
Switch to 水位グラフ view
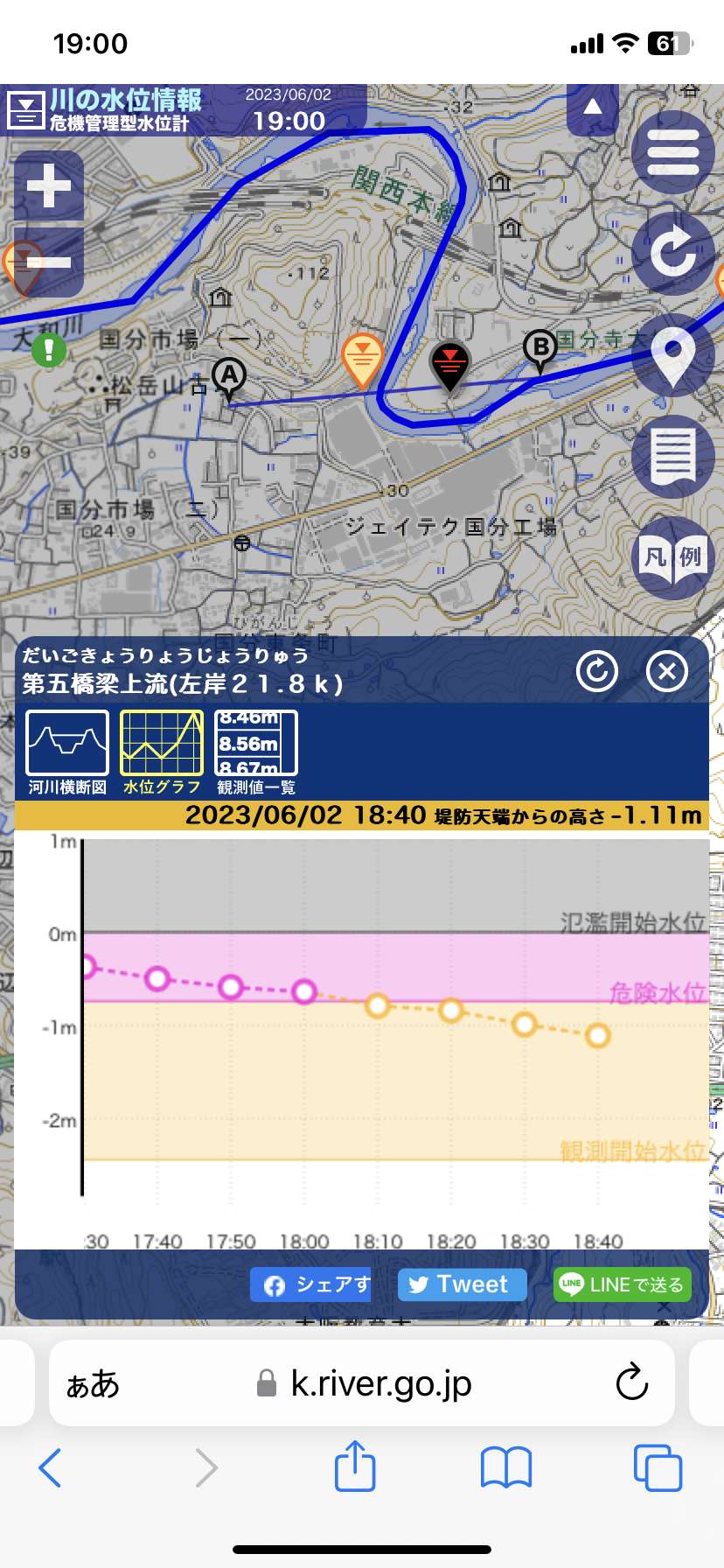click(162, 752)
